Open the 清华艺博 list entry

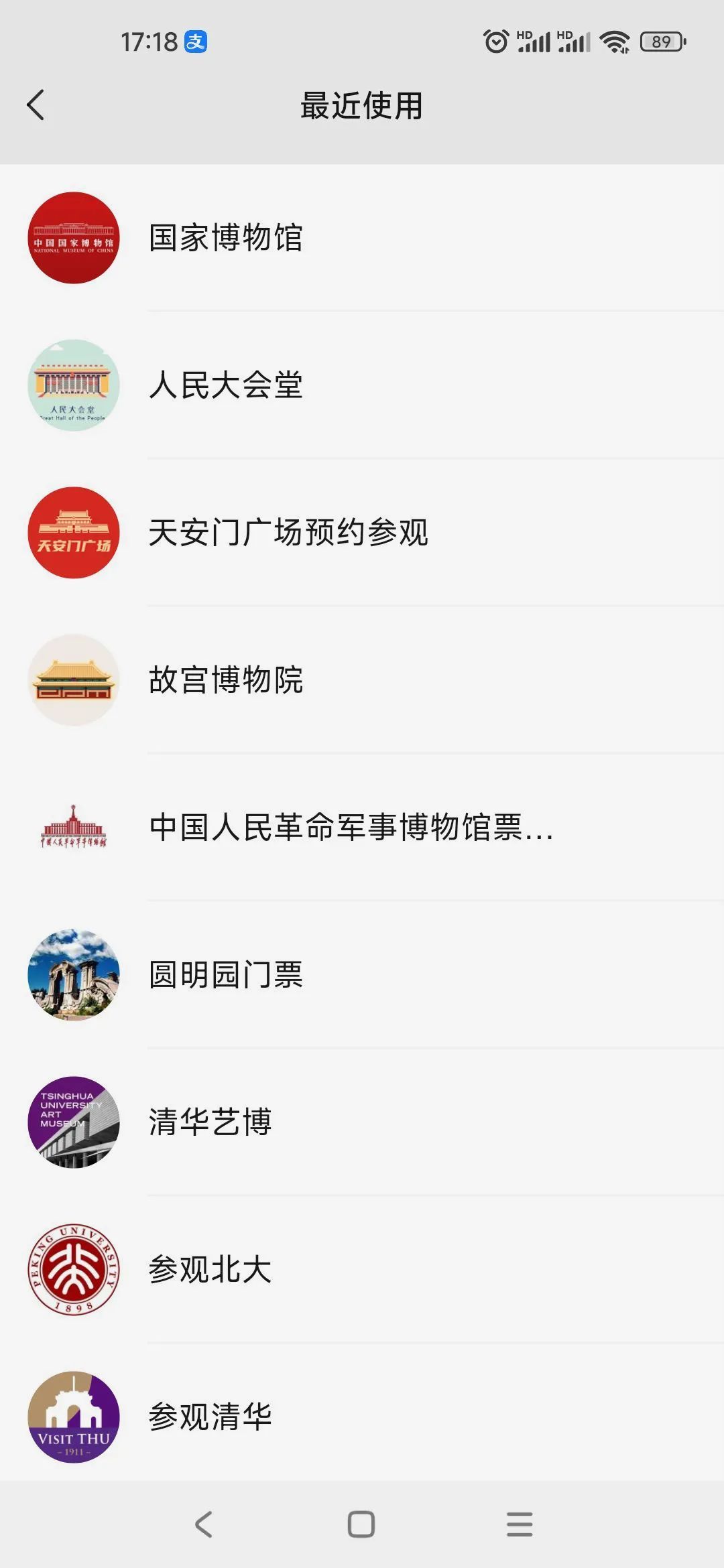point(210,1122)
